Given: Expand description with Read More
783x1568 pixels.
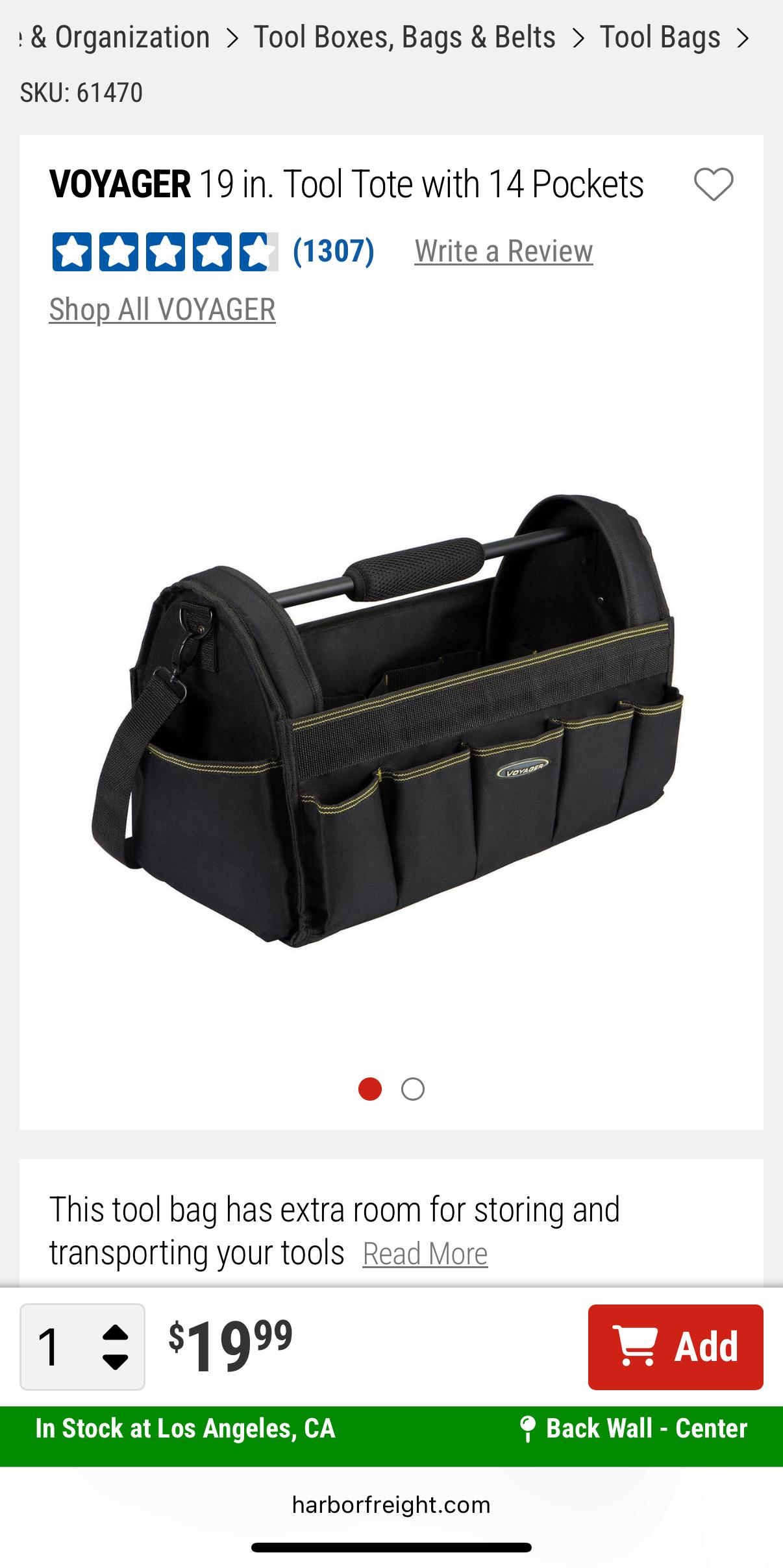Looking at the screenshot, I should 425,1253.
